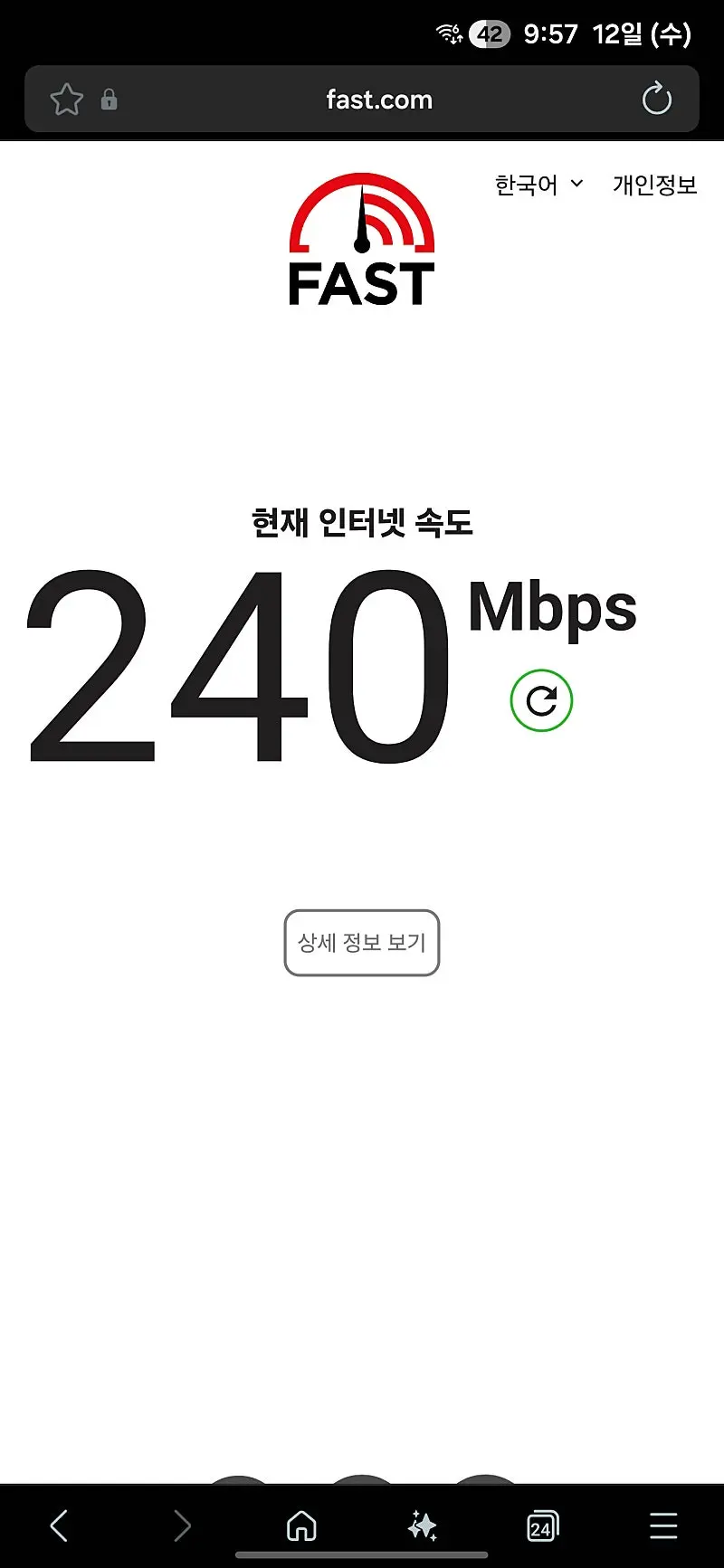Open the AI sparkle assistant
Screen dimensions: 724x1568
(x=423, y=1525)
